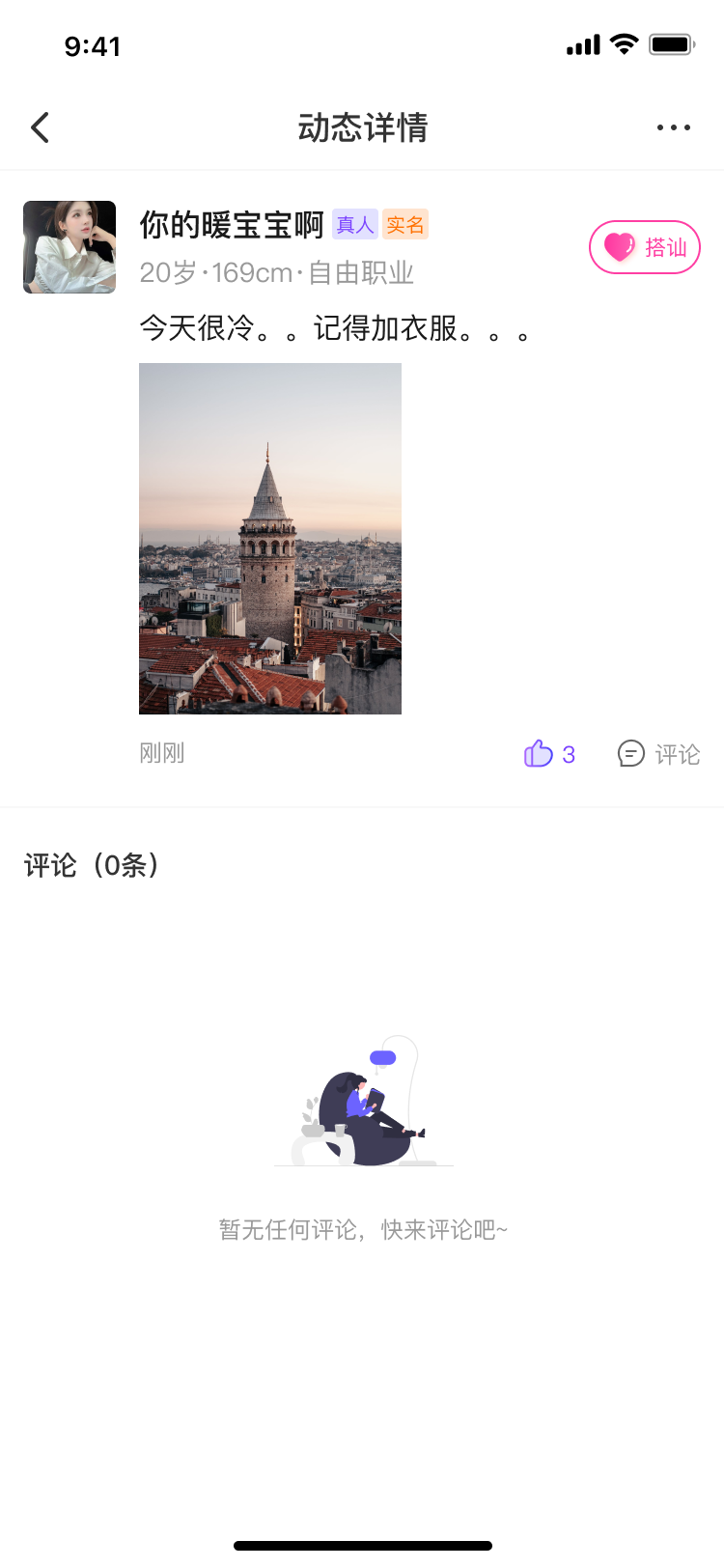
Task: Tap the 实名 real-name badge
Action: pyautogui.click(x=405, y=224)
